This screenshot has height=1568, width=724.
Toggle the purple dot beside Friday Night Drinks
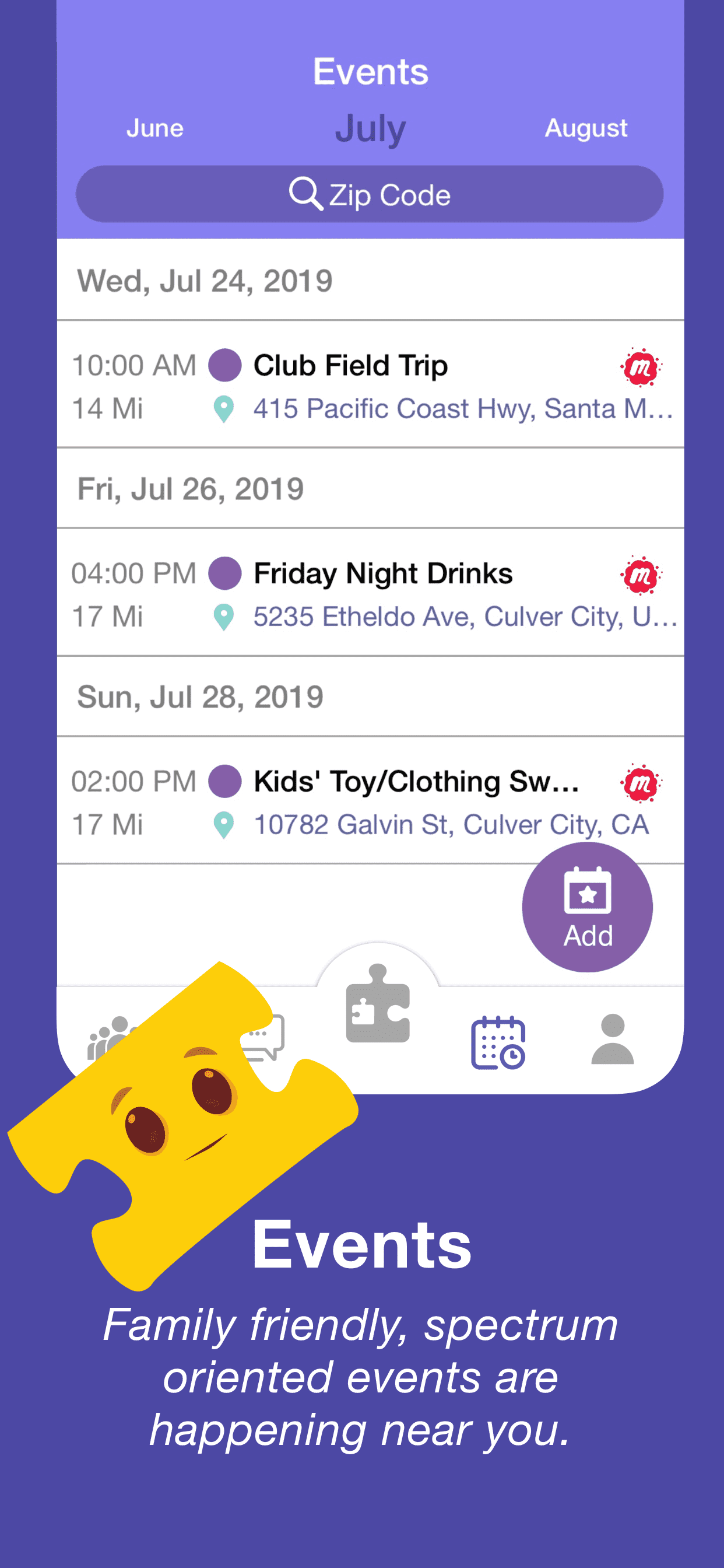click(225, 573)
